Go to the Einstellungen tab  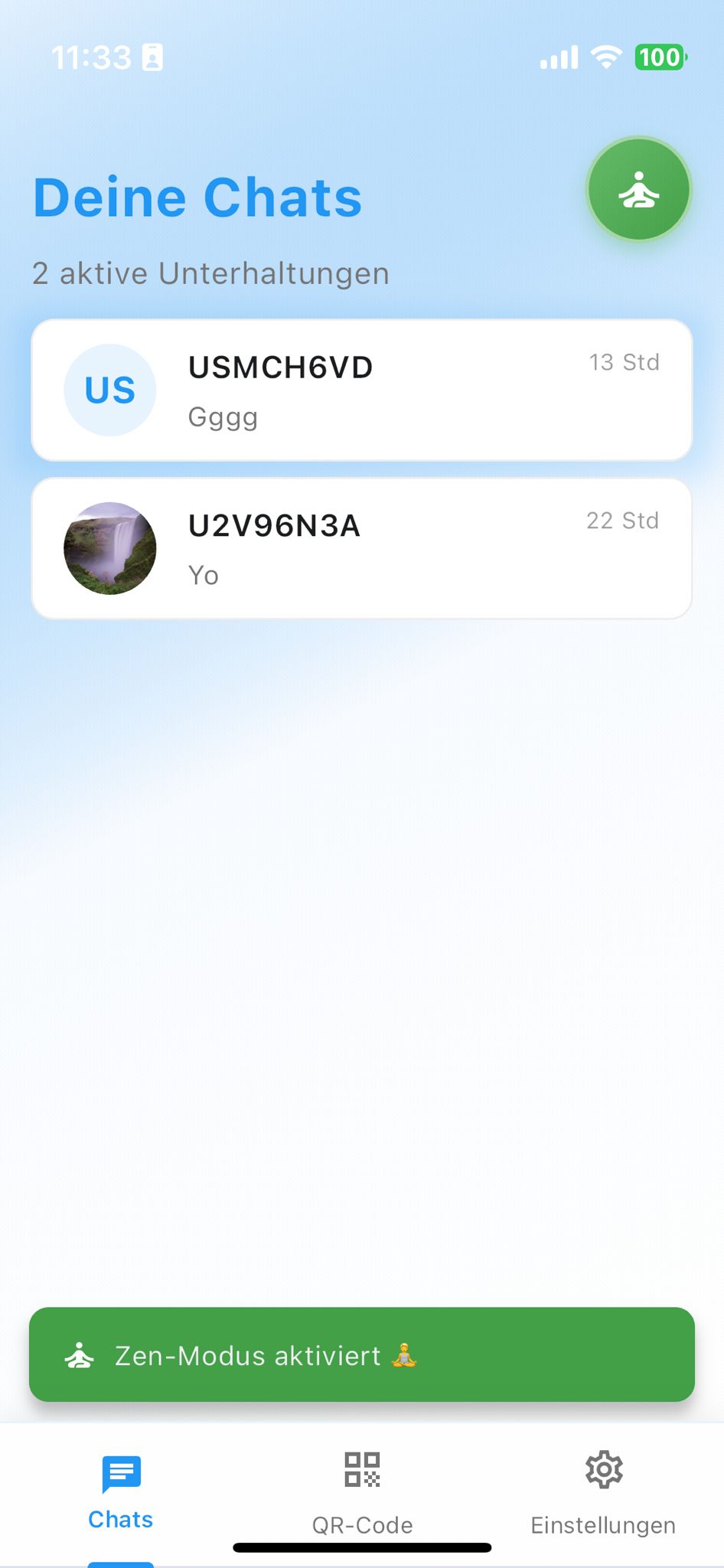pos(603,1491)
